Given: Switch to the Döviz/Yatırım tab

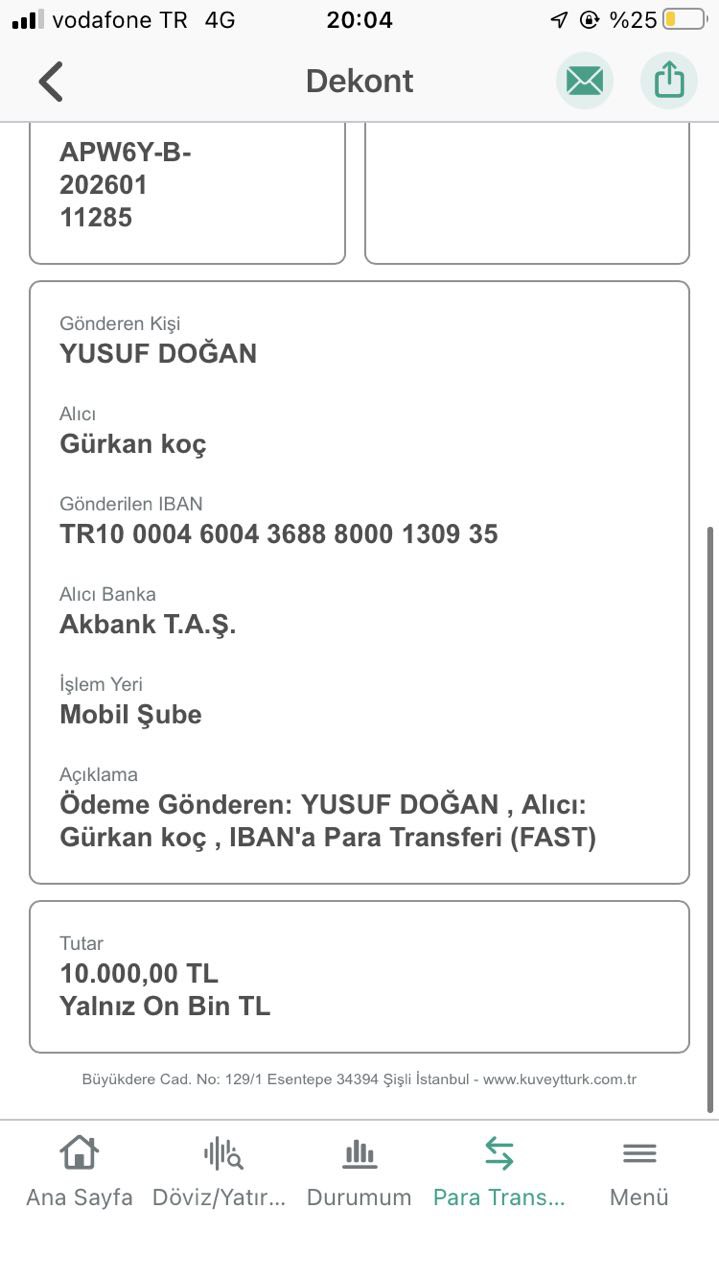Looking at the screenshot, I should click(220, 1172).
